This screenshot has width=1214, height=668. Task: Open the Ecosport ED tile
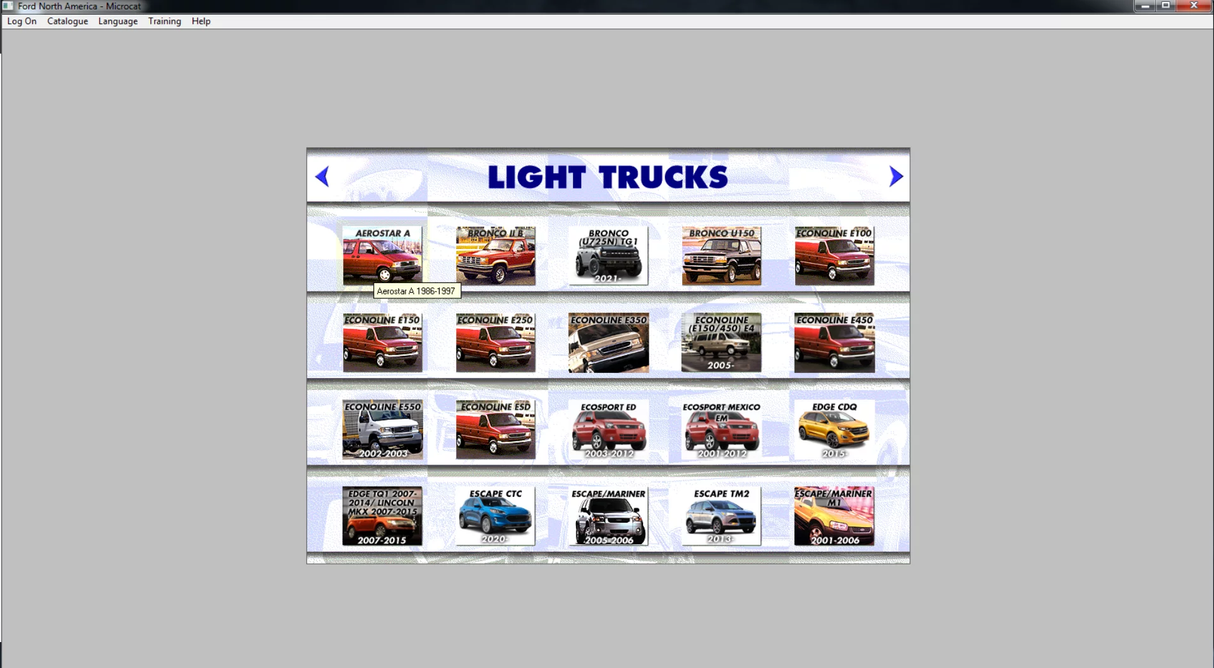(x=608, y=429)
